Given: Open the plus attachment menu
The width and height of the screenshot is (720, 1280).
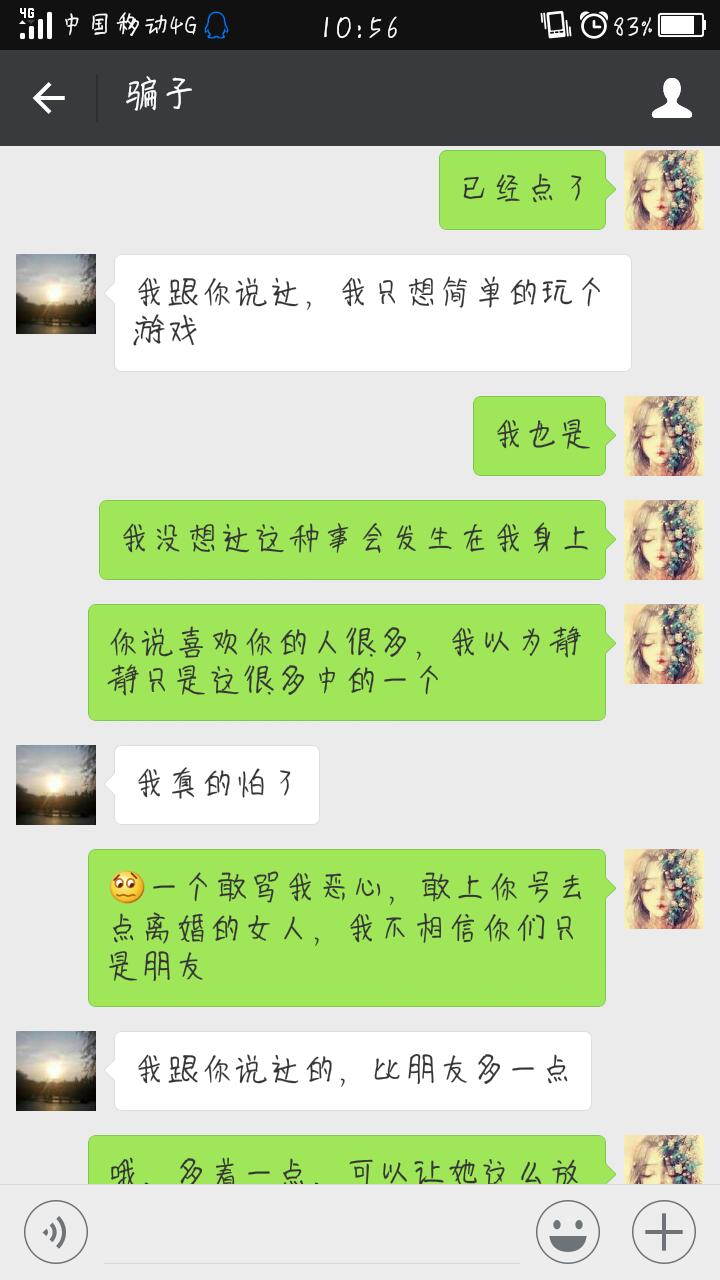Looking at the screenshot, I should (663, 1232).
